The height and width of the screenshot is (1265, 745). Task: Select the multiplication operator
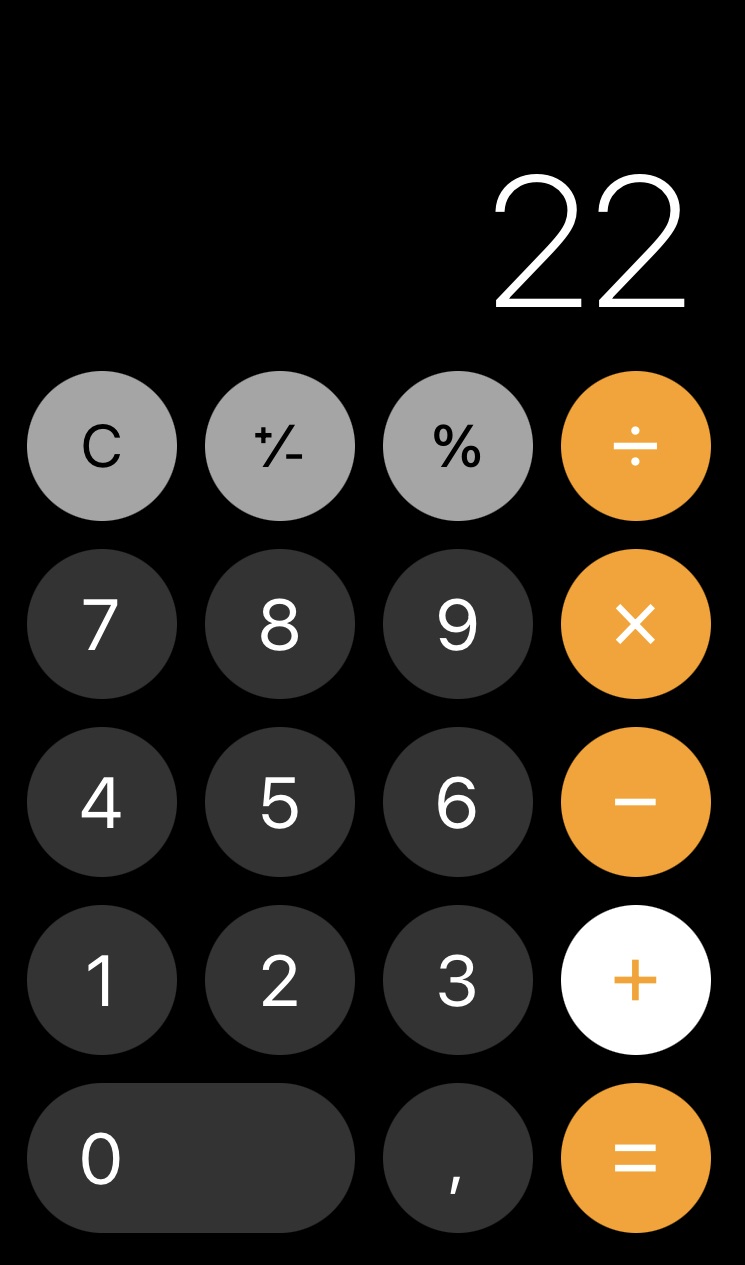pyautogui.click(x=636, y=624)
